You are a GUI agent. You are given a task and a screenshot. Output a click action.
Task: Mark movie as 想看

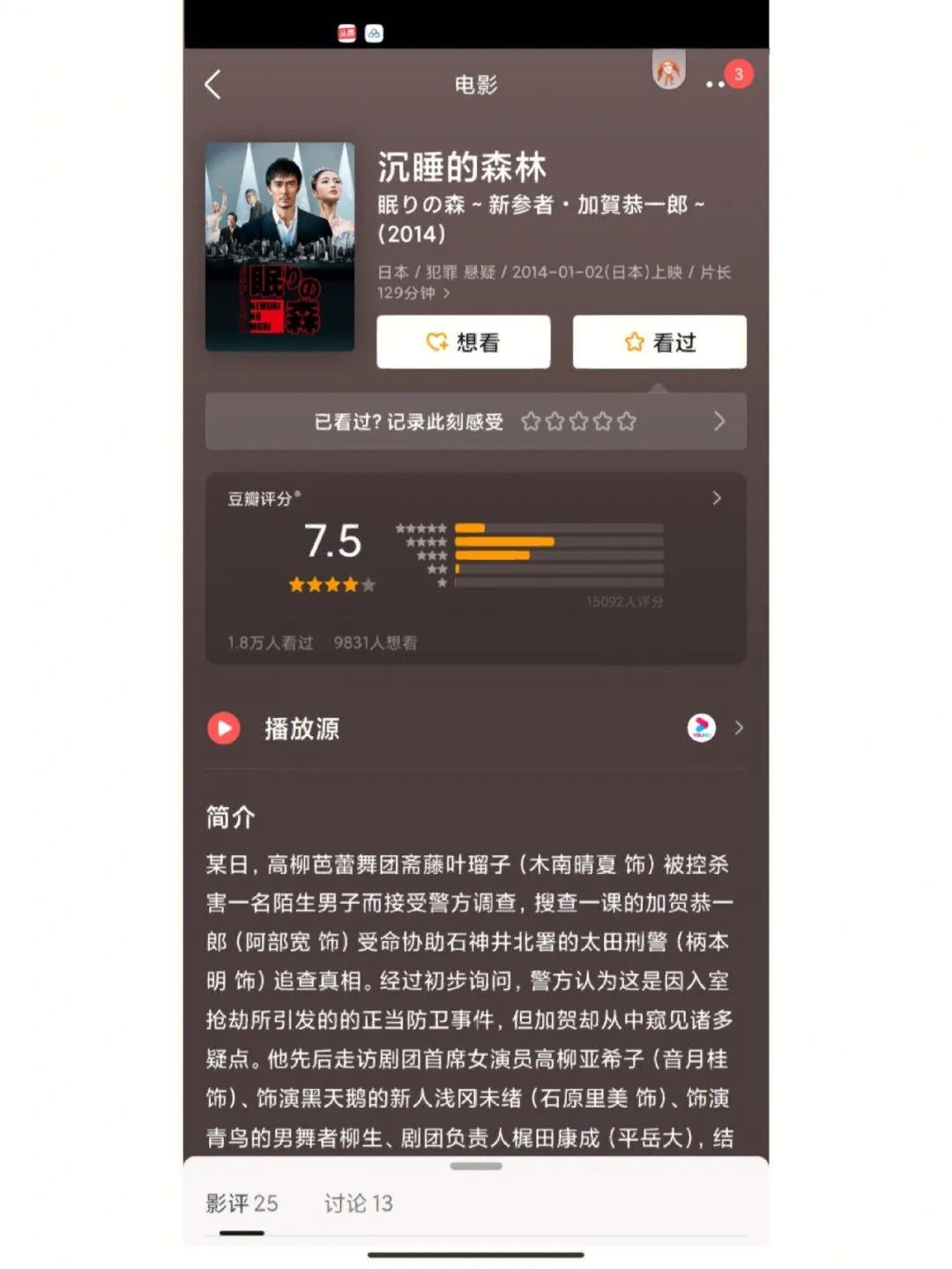coord(463,342)
